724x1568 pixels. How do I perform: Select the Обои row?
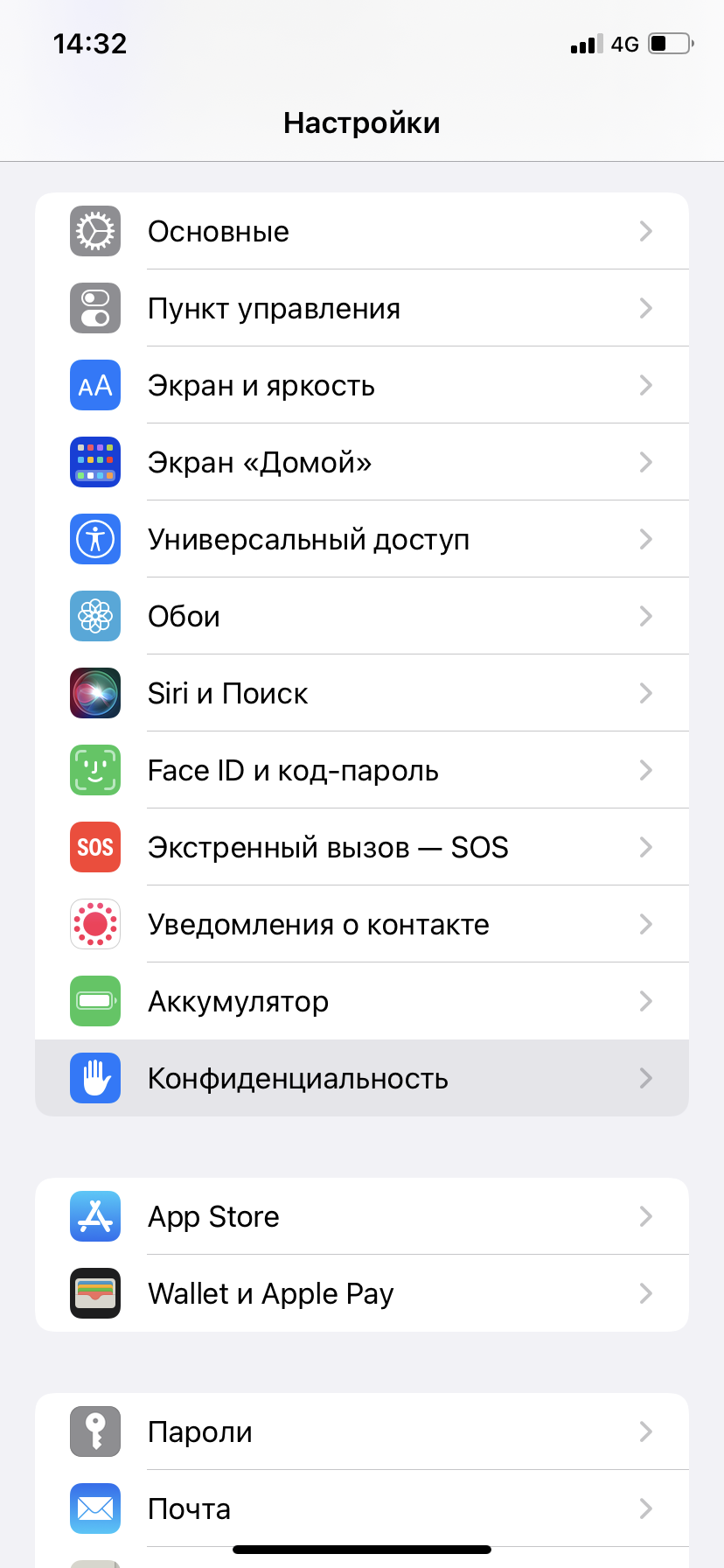click(362, 616)
